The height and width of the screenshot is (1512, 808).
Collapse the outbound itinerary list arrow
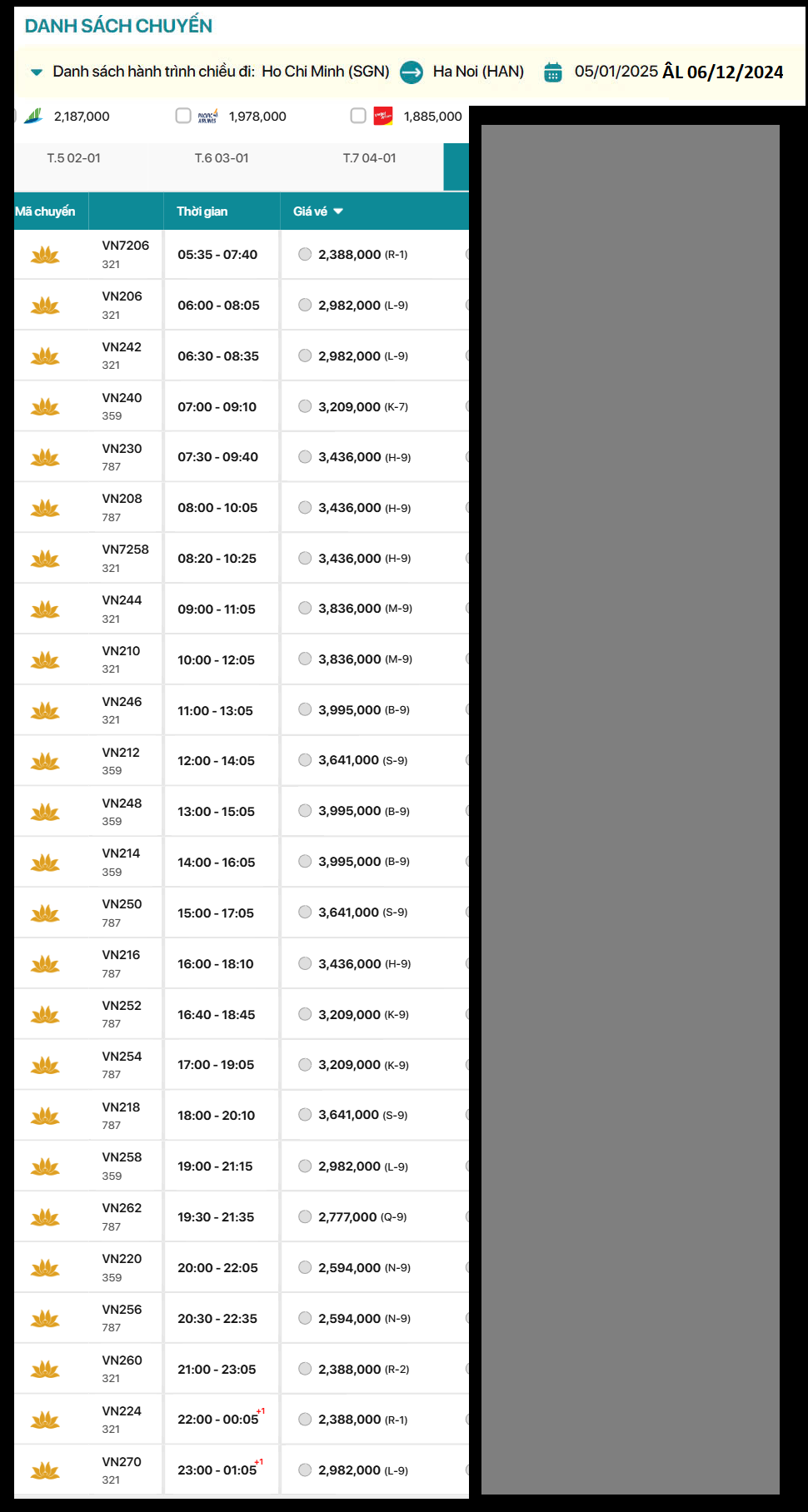tap(37, 72)
